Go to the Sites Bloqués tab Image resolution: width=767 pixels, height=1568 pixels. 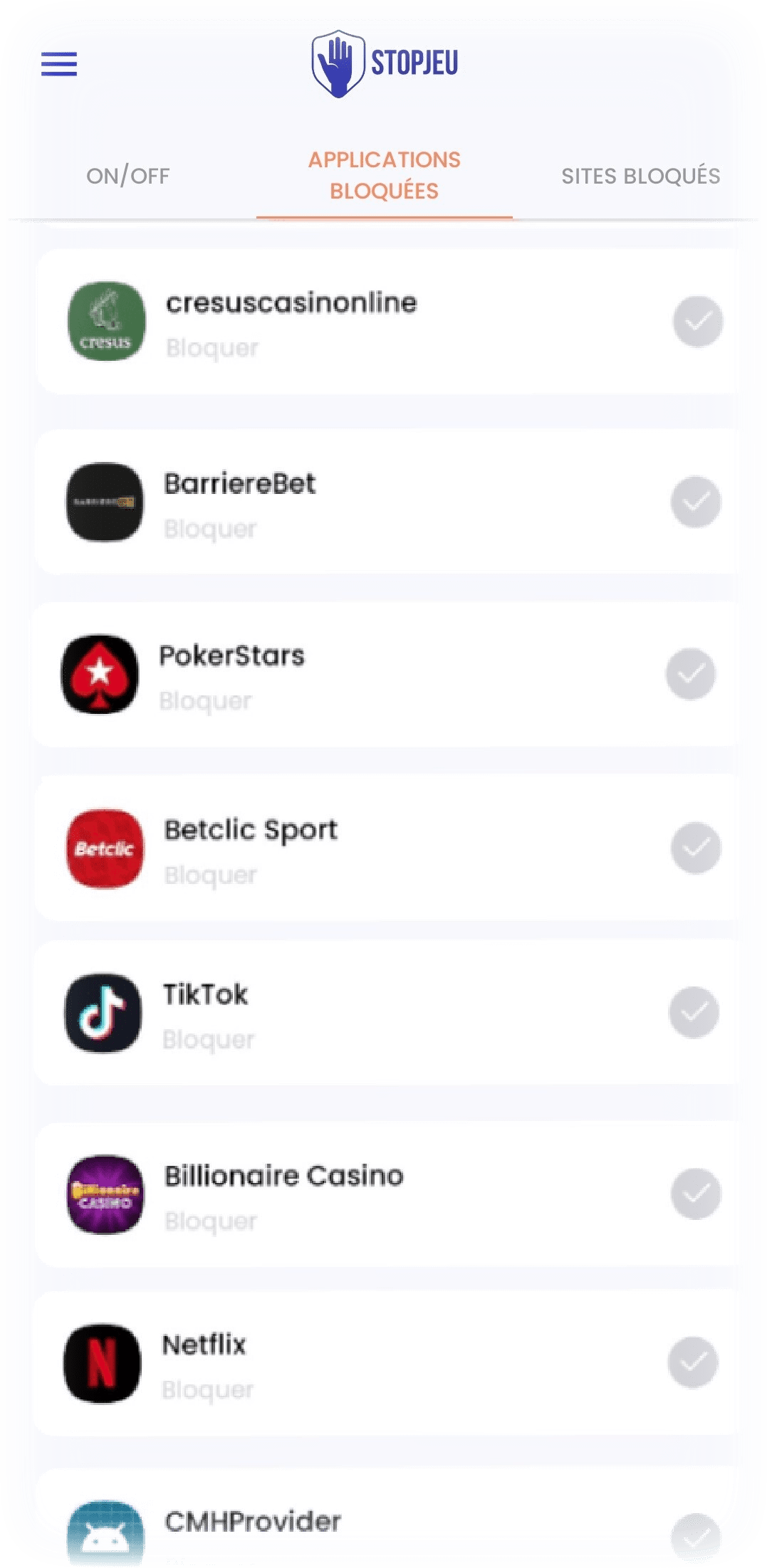click(640, 176)
